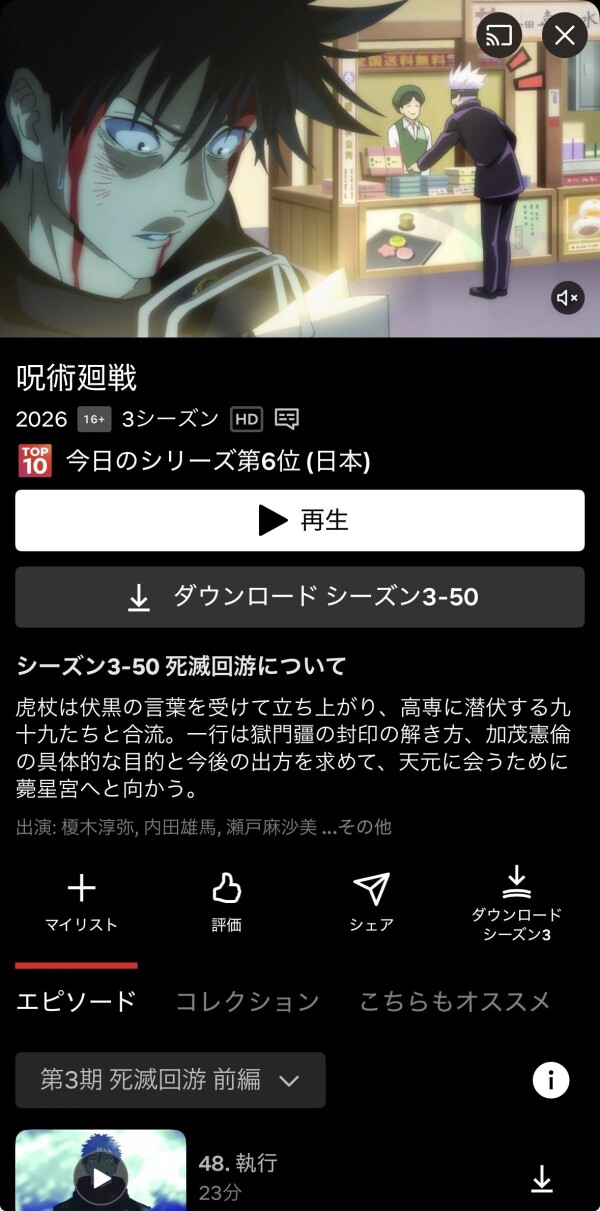Show the full cast via その他
Image resolution: width=600 pixels, height=1211 pixels.
pyautogui.click(x=363, y=827)
